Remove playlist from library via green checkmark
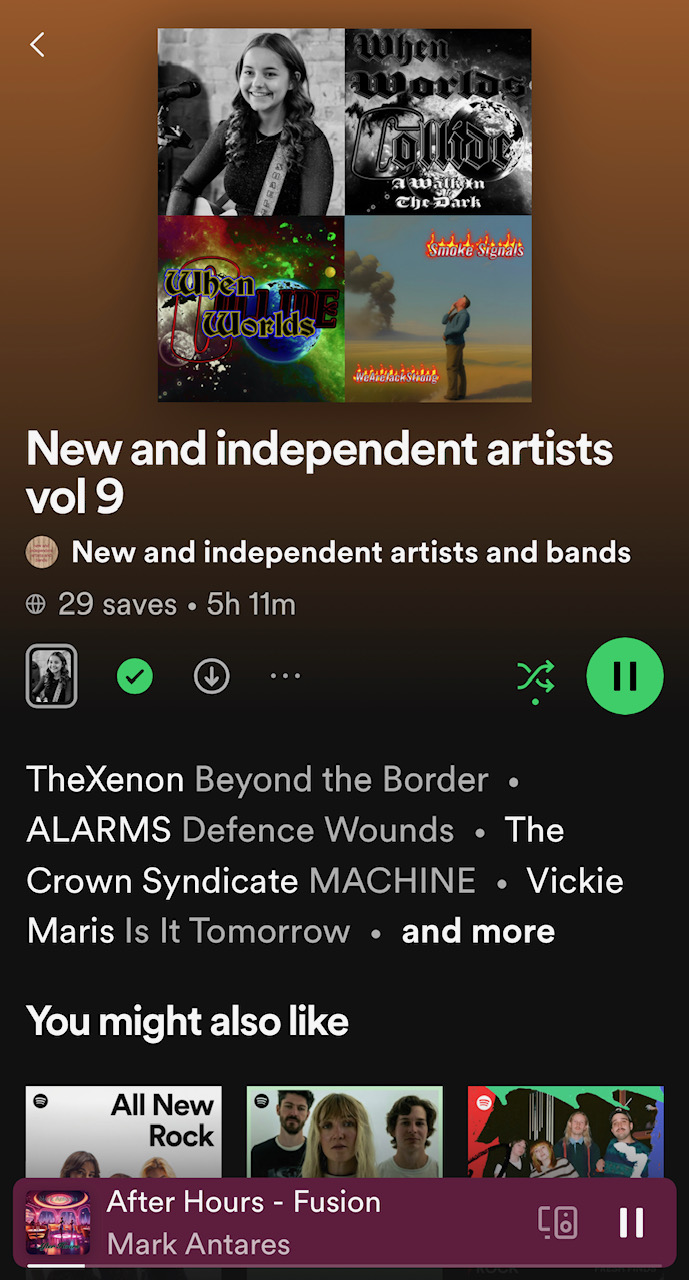Image resolution: width=689 pixels, height=1280 pixels. pyautogui.click(x=135, y=677)
